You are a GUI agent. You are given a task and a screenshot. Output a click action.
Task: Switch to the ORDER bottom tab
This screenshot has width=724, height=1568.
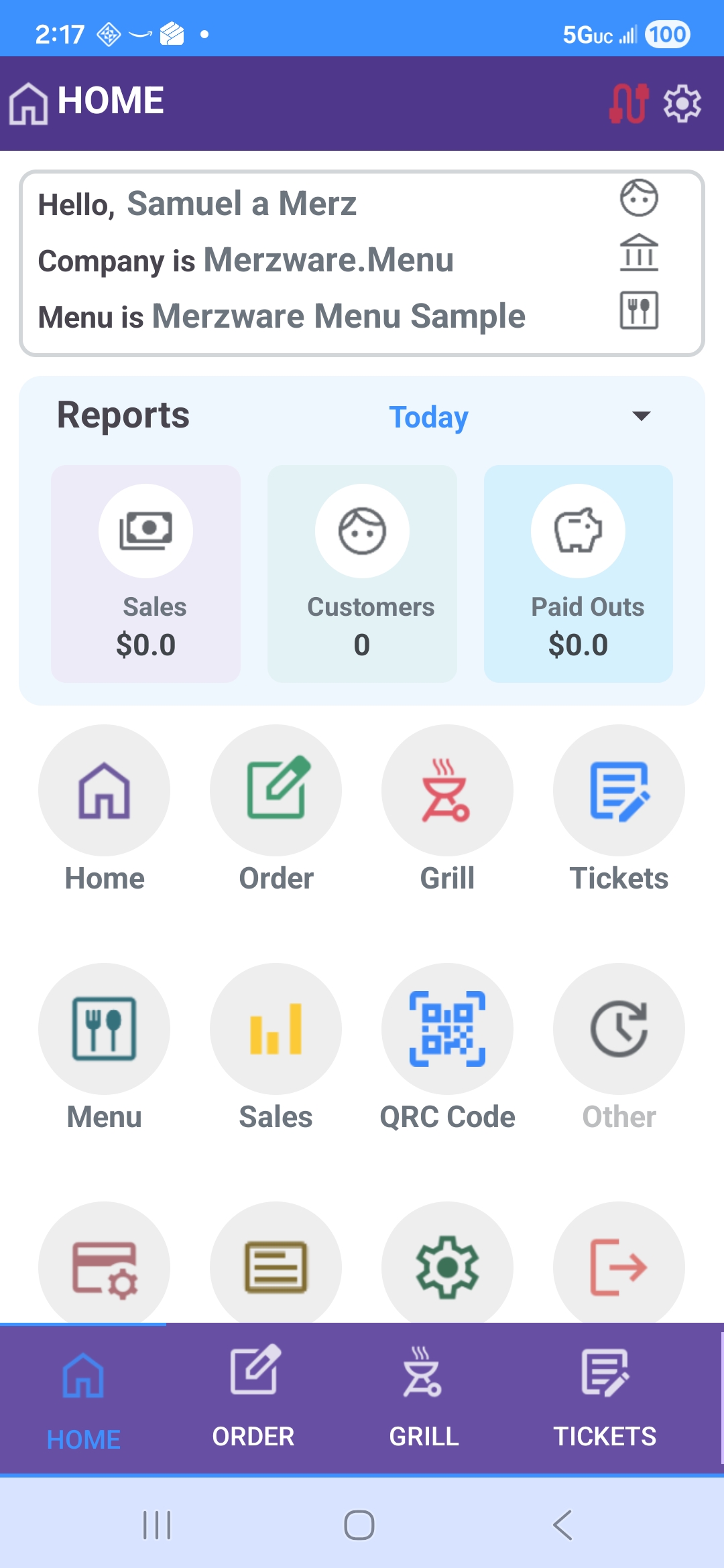(253, 1398)
